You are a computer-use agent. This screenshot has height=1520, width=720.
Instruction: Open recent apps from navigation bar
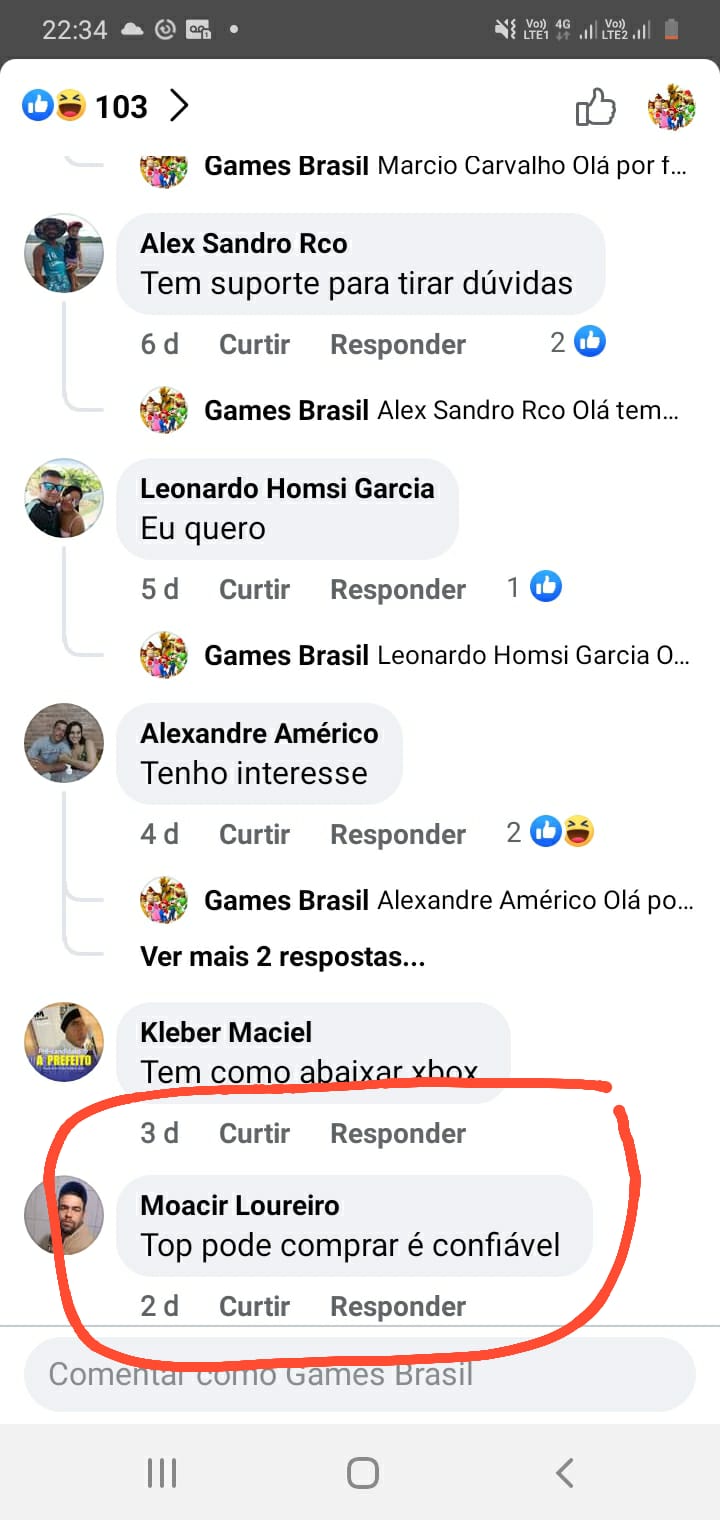click(161, 1473)
